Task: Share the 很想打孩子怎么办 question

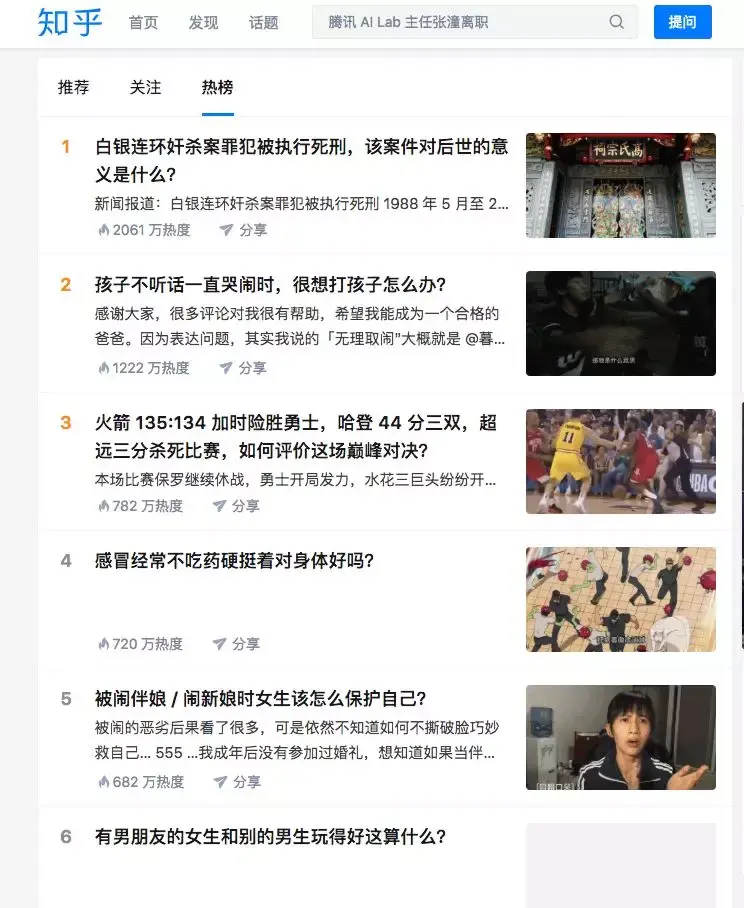Action: pos(242,368)
